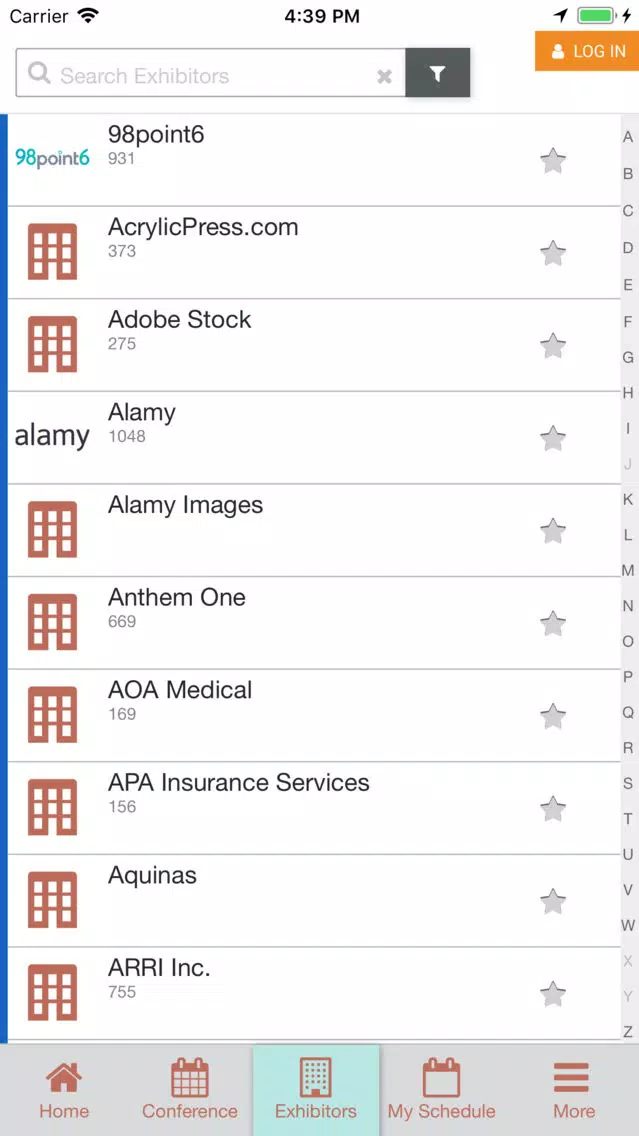Clear the search field with the X
Viewport: 639px width, 1136px height.
pyautogui.click(x=385, y=76)
